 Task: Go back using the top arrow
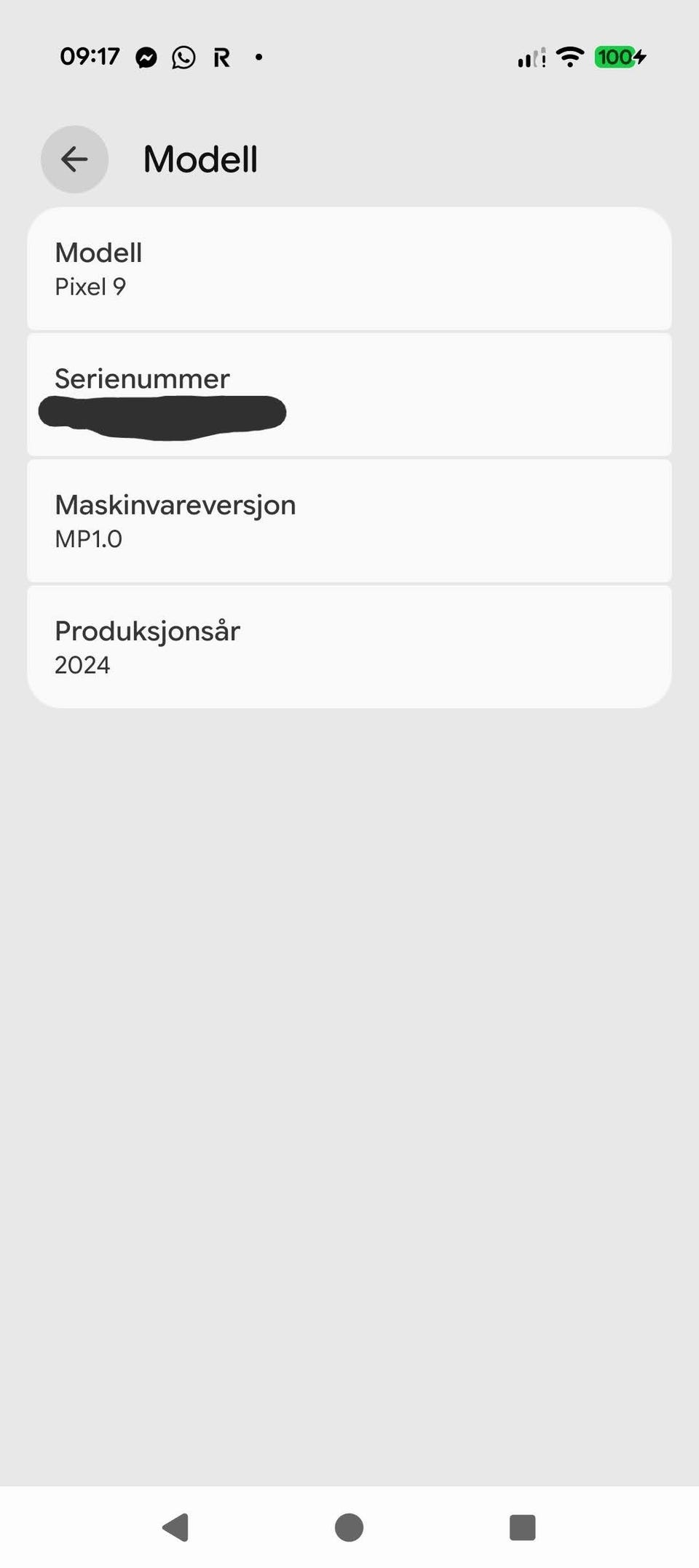tap(74, 159)
